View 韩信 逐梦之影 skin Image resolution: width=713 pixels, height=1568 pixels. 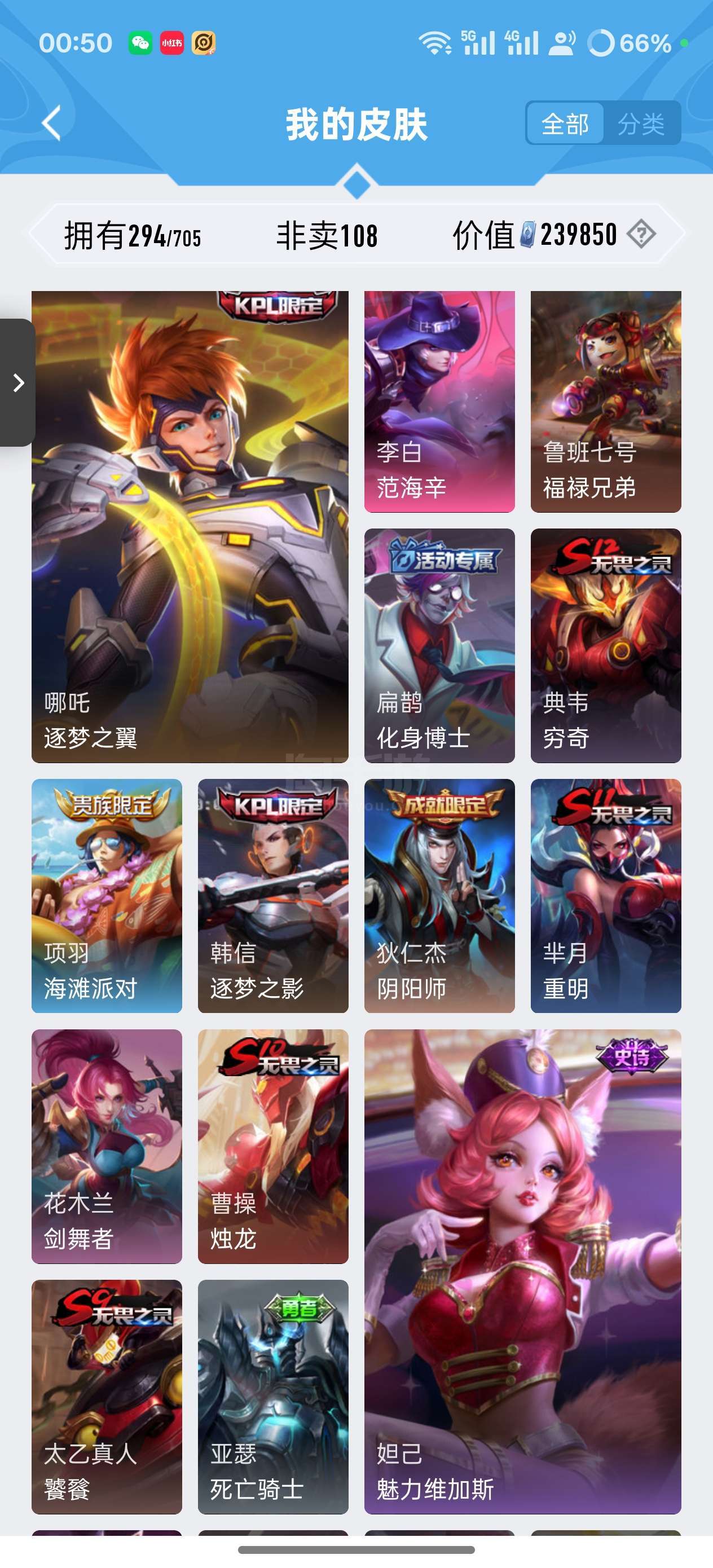[274, 896]
